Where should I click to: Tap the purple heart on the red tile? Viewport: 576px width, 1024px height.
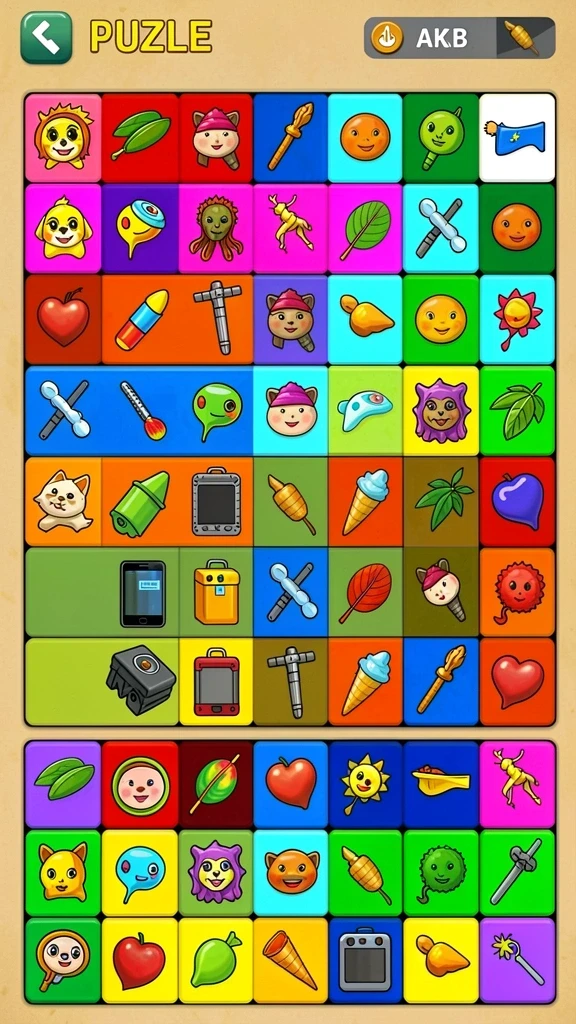[x=517, y=502]
